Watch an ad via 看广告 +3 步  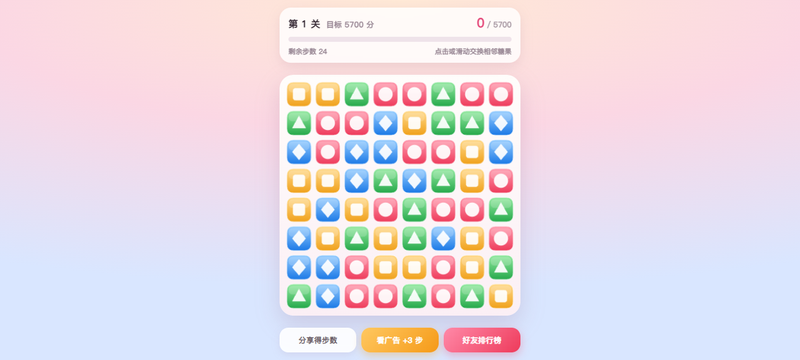(400, 340)
